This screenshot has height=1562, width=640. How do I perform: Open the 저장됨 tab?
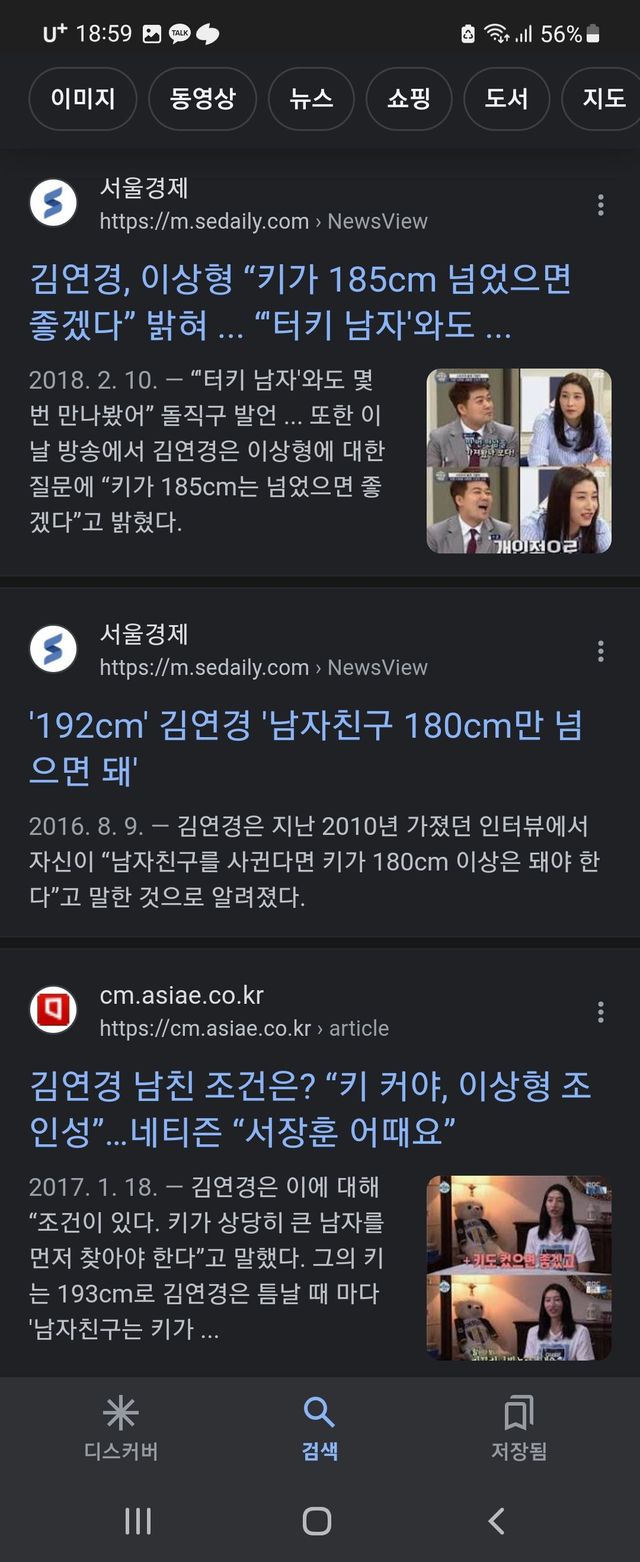(x=518, y=1427)
